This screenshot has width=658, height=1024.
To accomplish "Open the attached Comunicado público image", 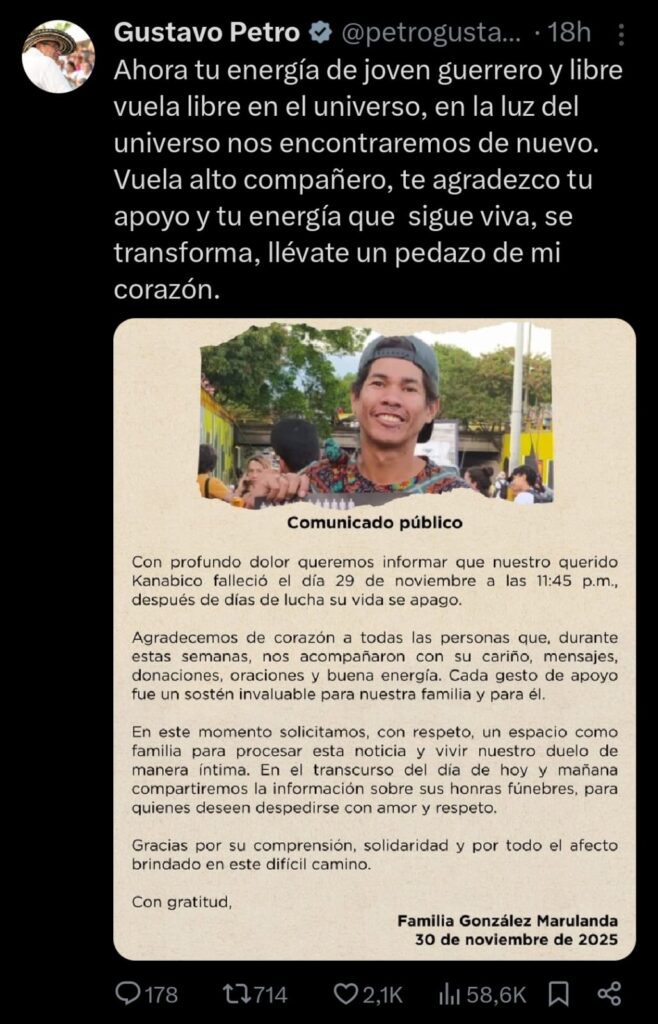I will [x=374, y=640].
